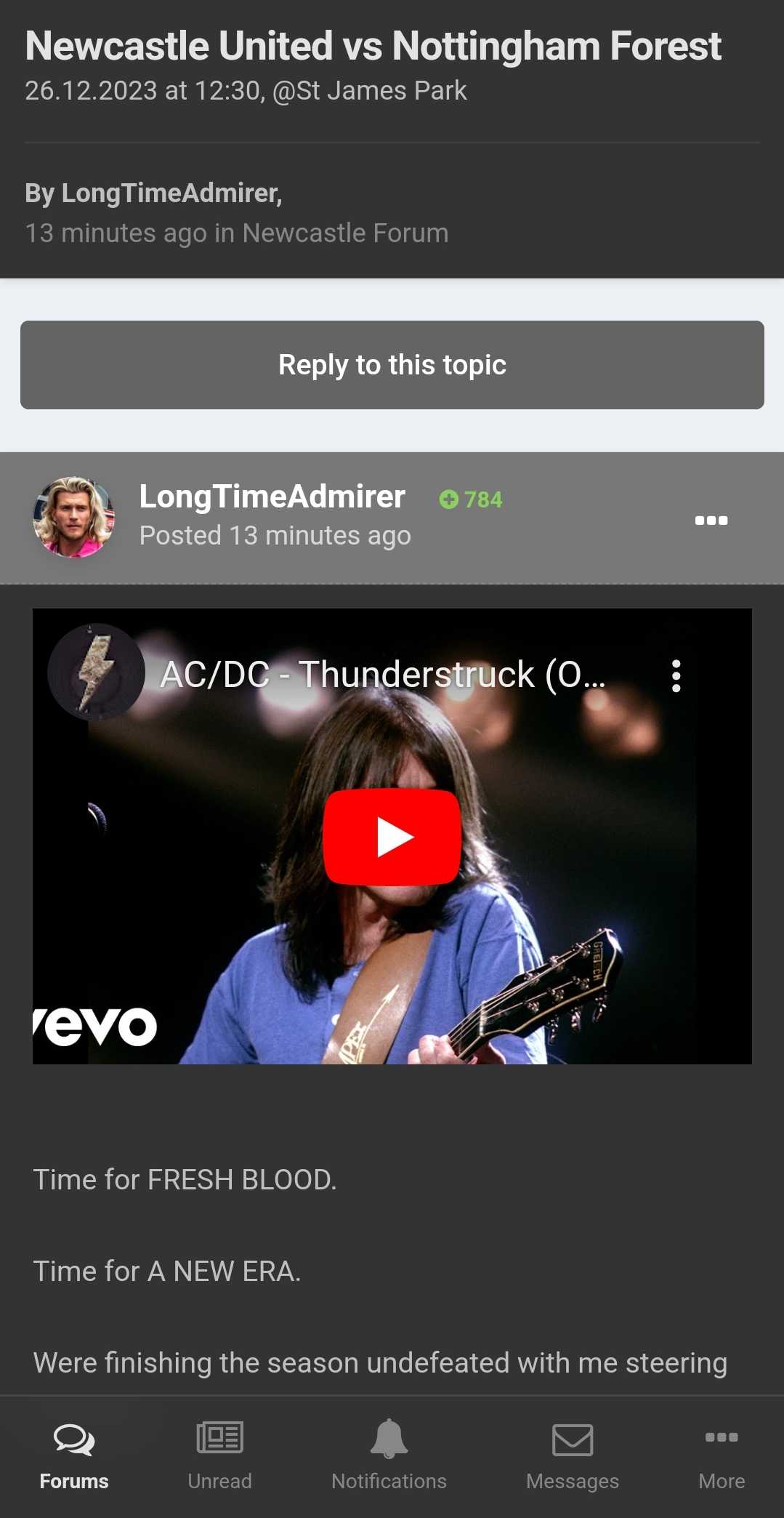Tap the Reply to this topic button
Screen dimensions: 784x1518
tap(392, 365)
